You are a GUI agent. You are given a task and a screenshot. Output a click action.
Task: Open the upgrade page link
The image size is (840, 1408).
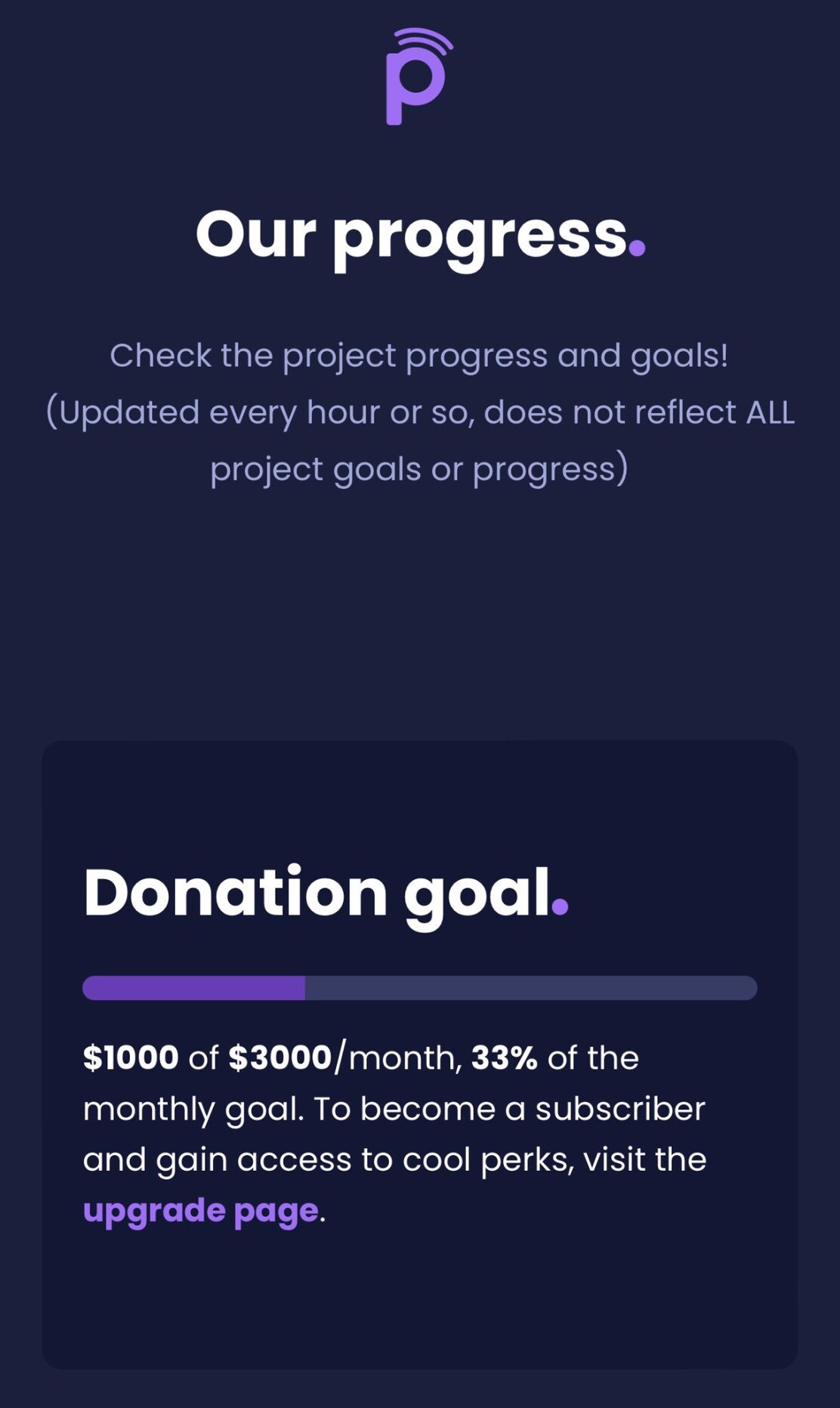pyautogui.click(x=201, y=1211)
